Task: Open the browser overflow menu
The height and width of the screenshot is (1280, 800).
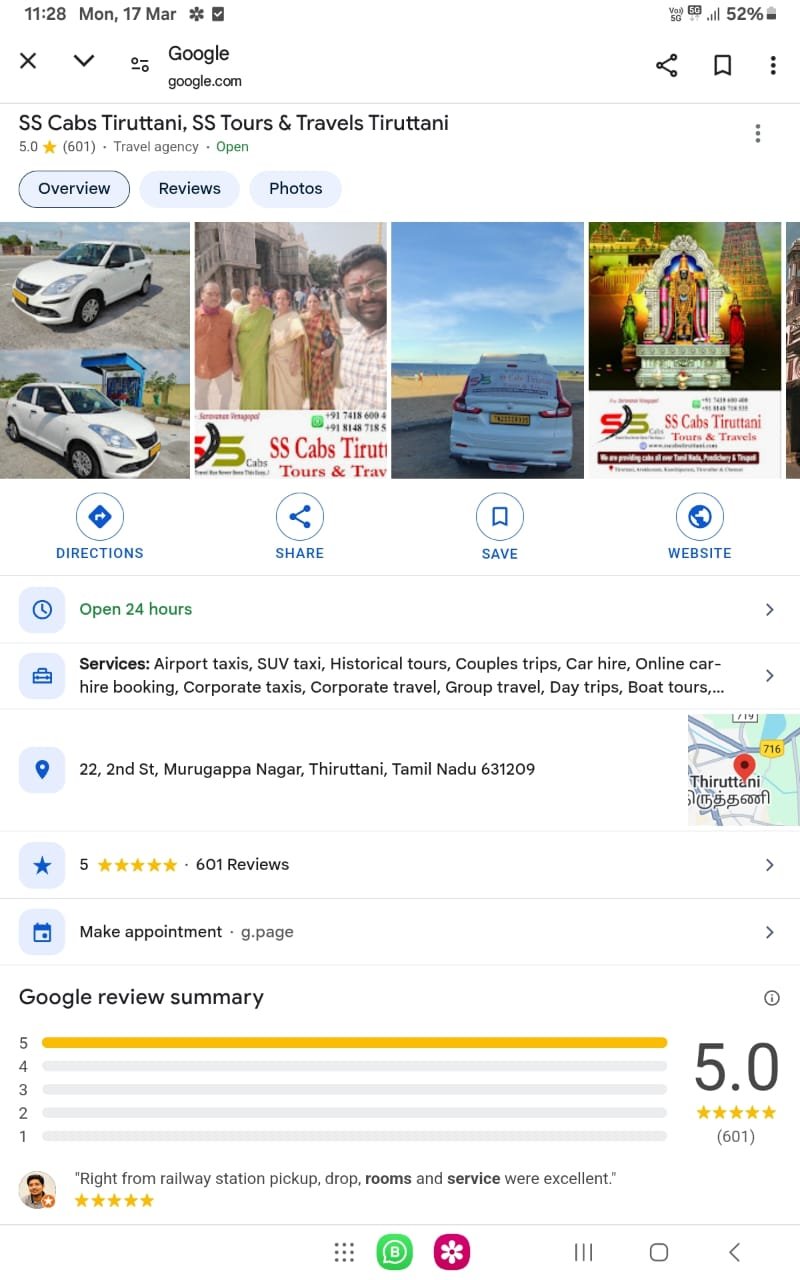Action: (773, 66)
